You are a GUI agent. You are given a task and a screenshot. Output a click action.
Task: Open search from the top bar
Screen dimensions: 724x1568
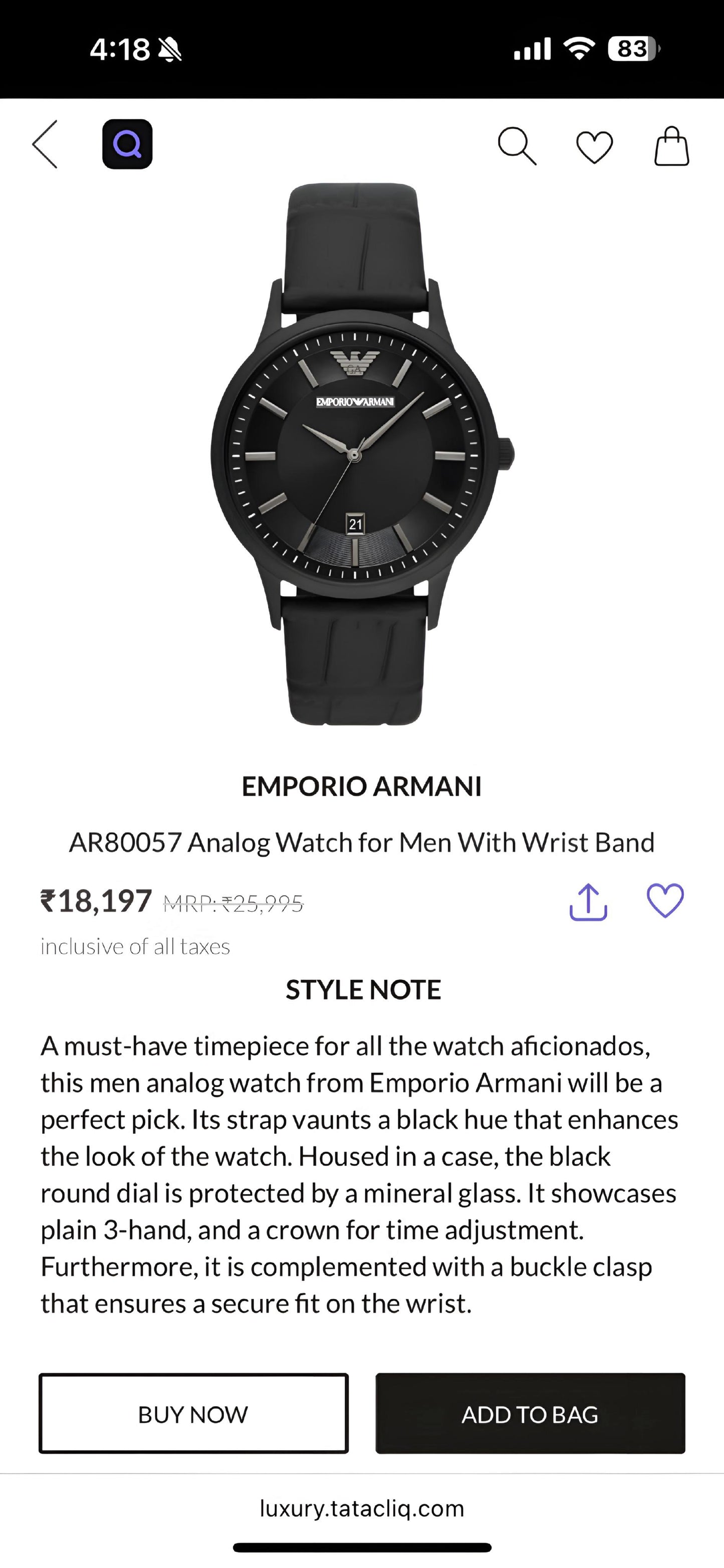coord(517,146)
